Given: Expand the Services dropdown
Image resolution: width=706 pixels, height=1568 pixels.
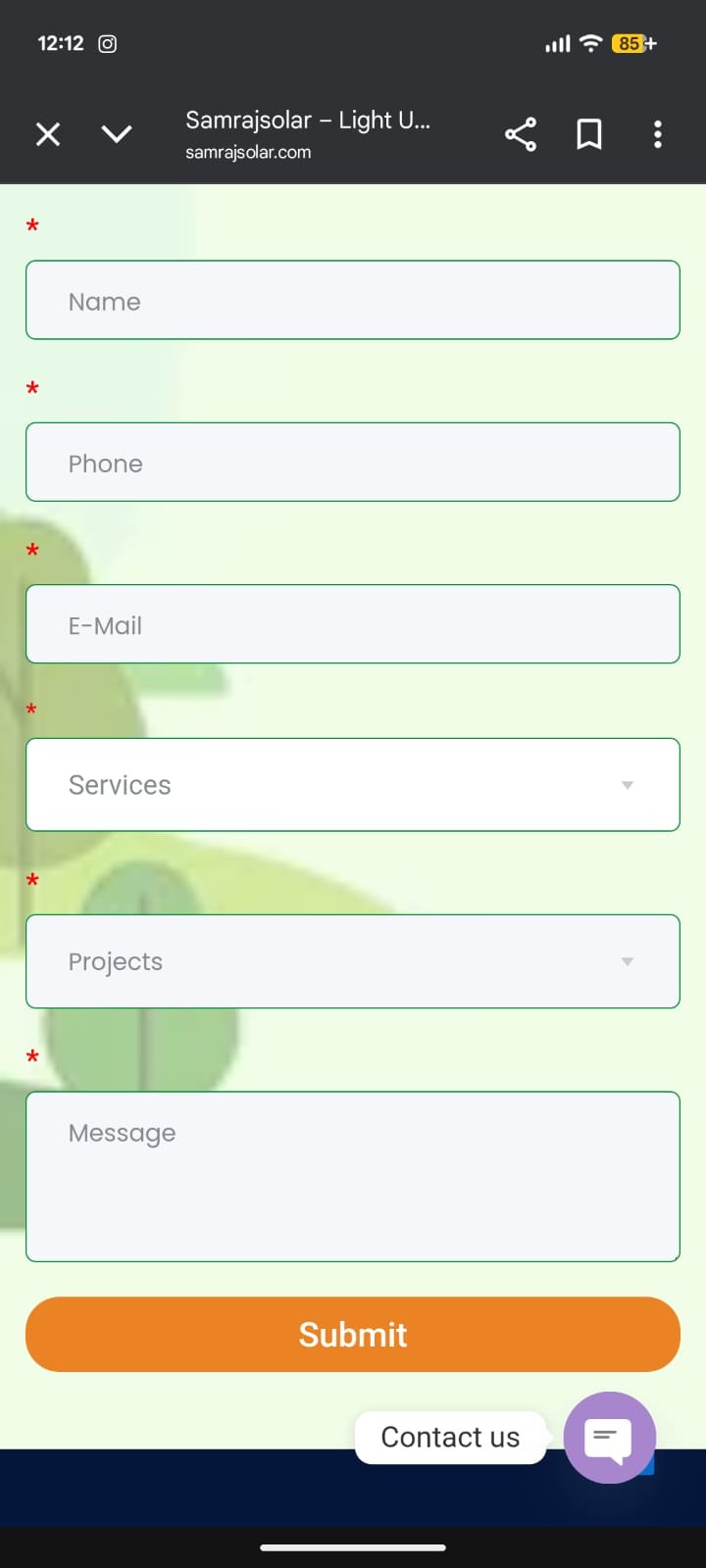Looking at the screenshot, I should click(x=353, y=785).
